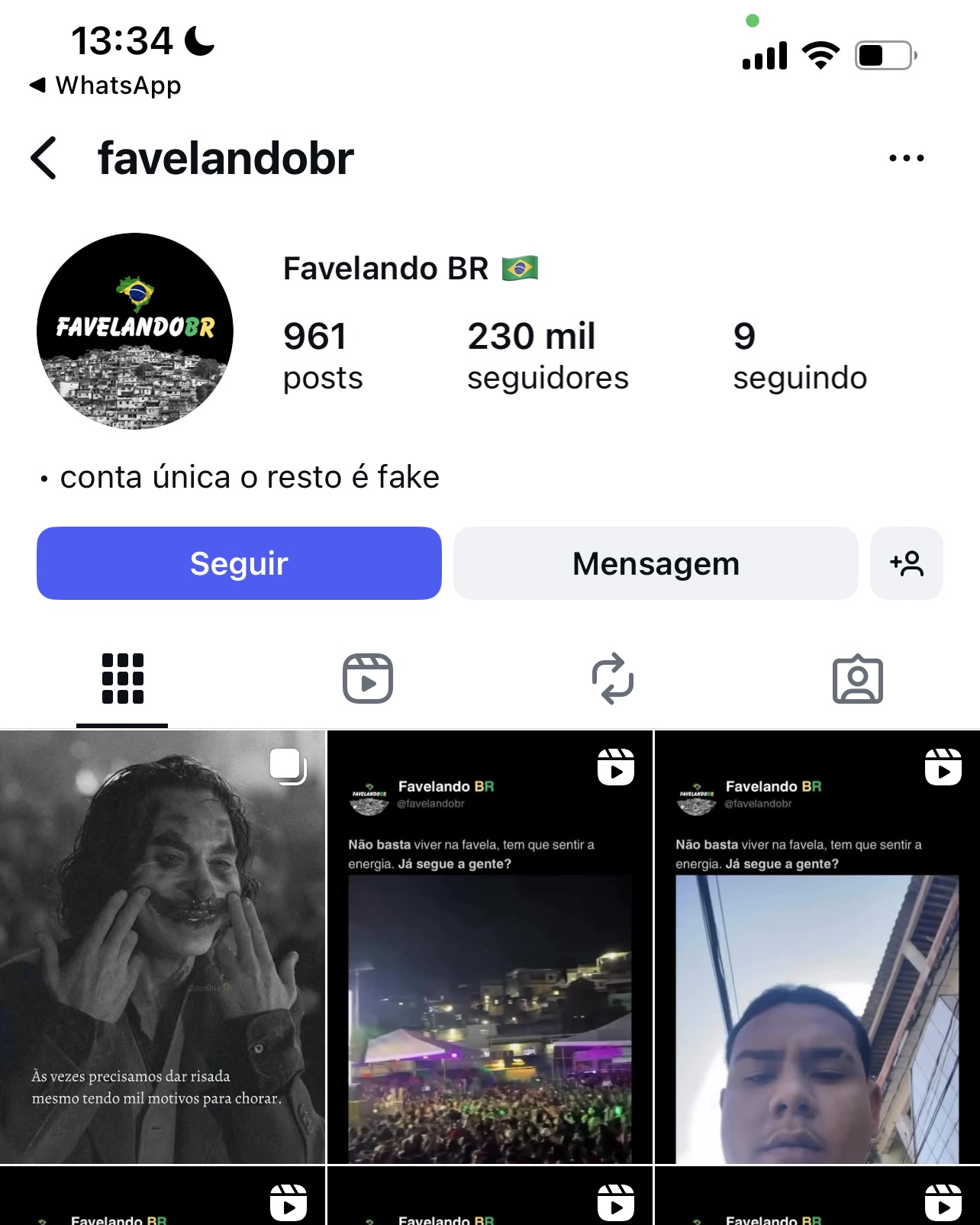Viewport: 980px width, 1225px height.
Task: View the posts grid tab
Action: point(122,679)
